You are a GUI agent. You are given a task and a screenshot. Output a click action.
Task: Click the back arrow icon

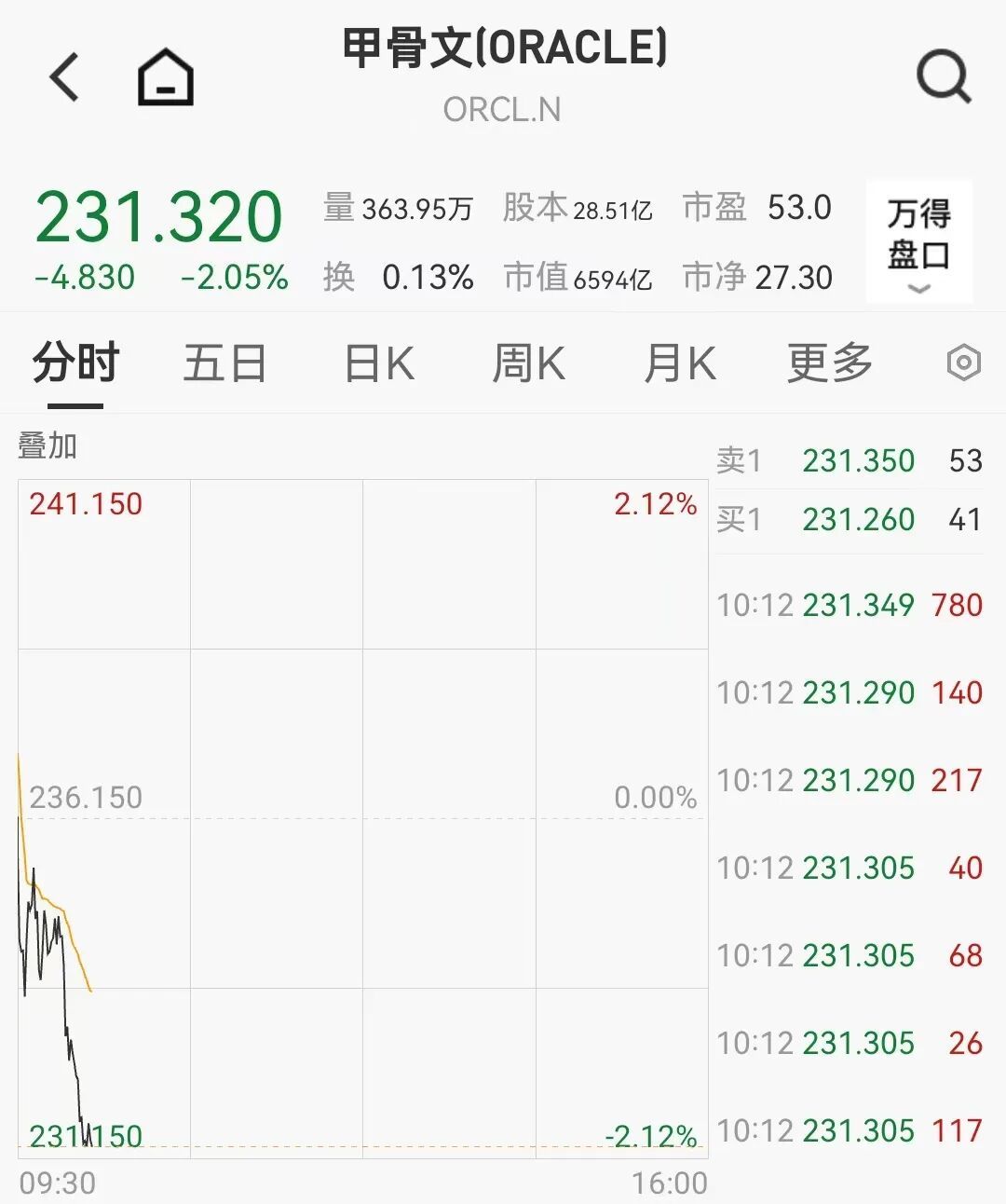pyautogui.click(x=62, y=75)
